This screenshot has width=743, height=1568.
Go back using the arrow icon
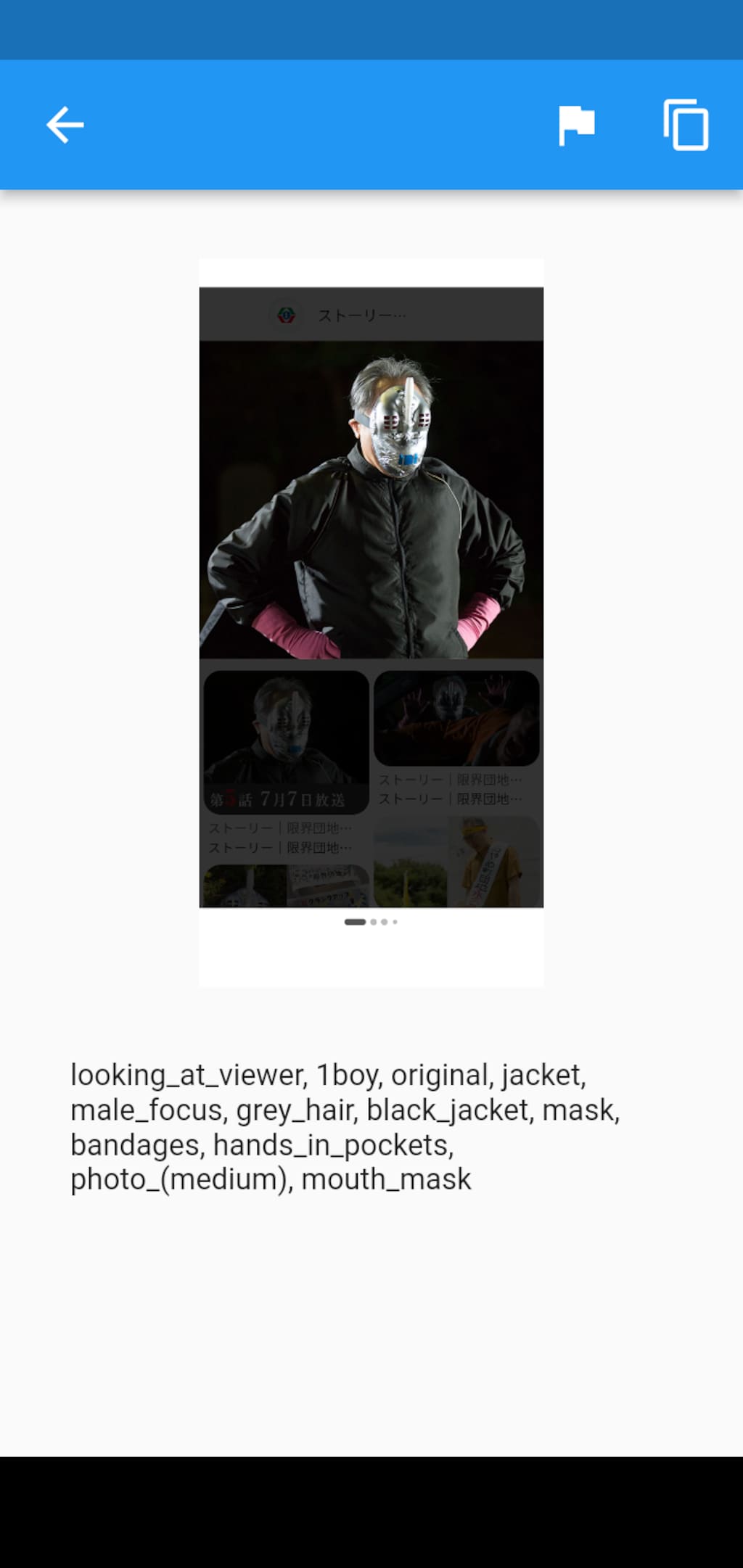tap(65, 125)
